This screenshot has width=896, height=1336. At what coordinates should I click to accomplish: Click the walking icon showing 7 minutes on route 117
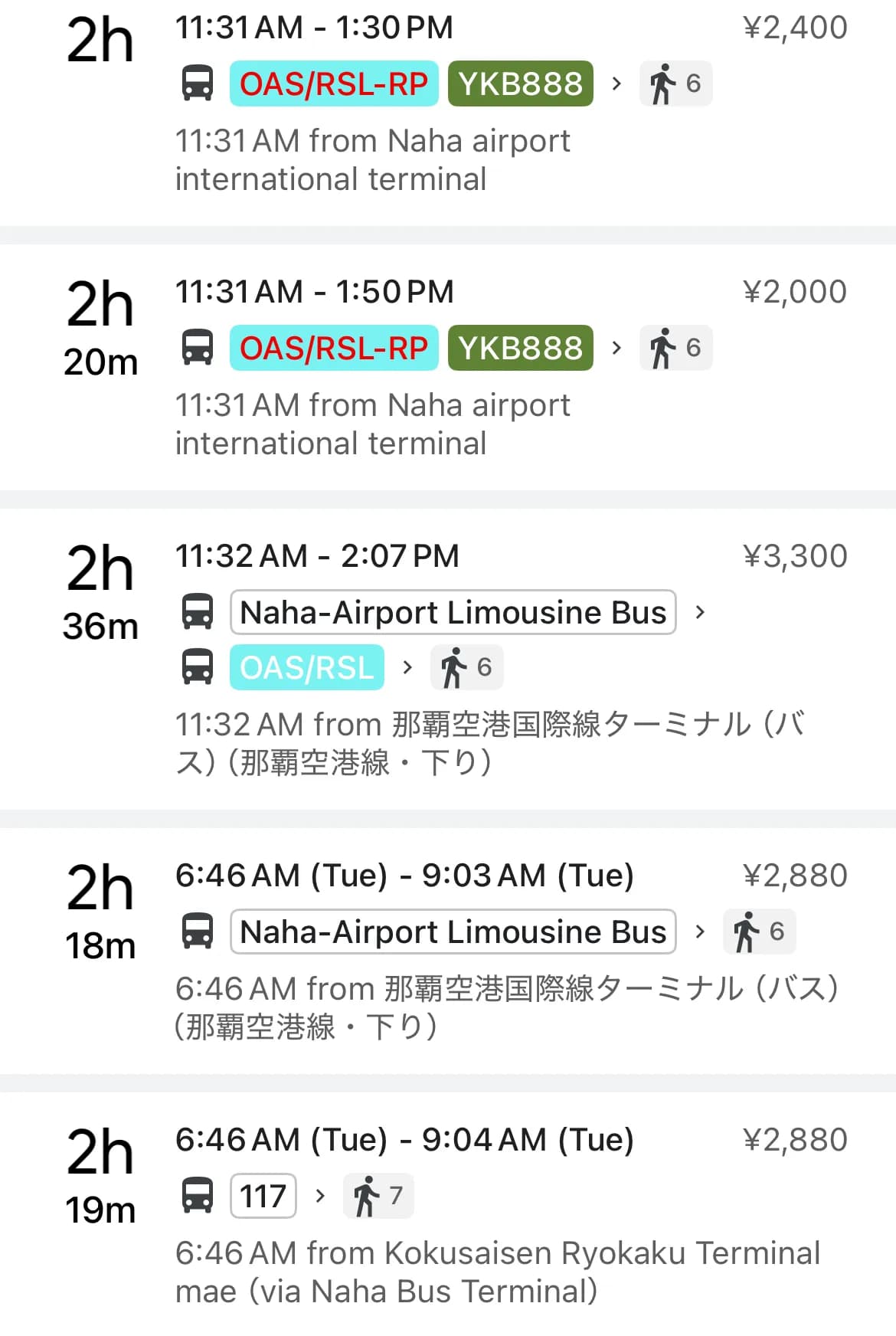[x=378, y=1195]
